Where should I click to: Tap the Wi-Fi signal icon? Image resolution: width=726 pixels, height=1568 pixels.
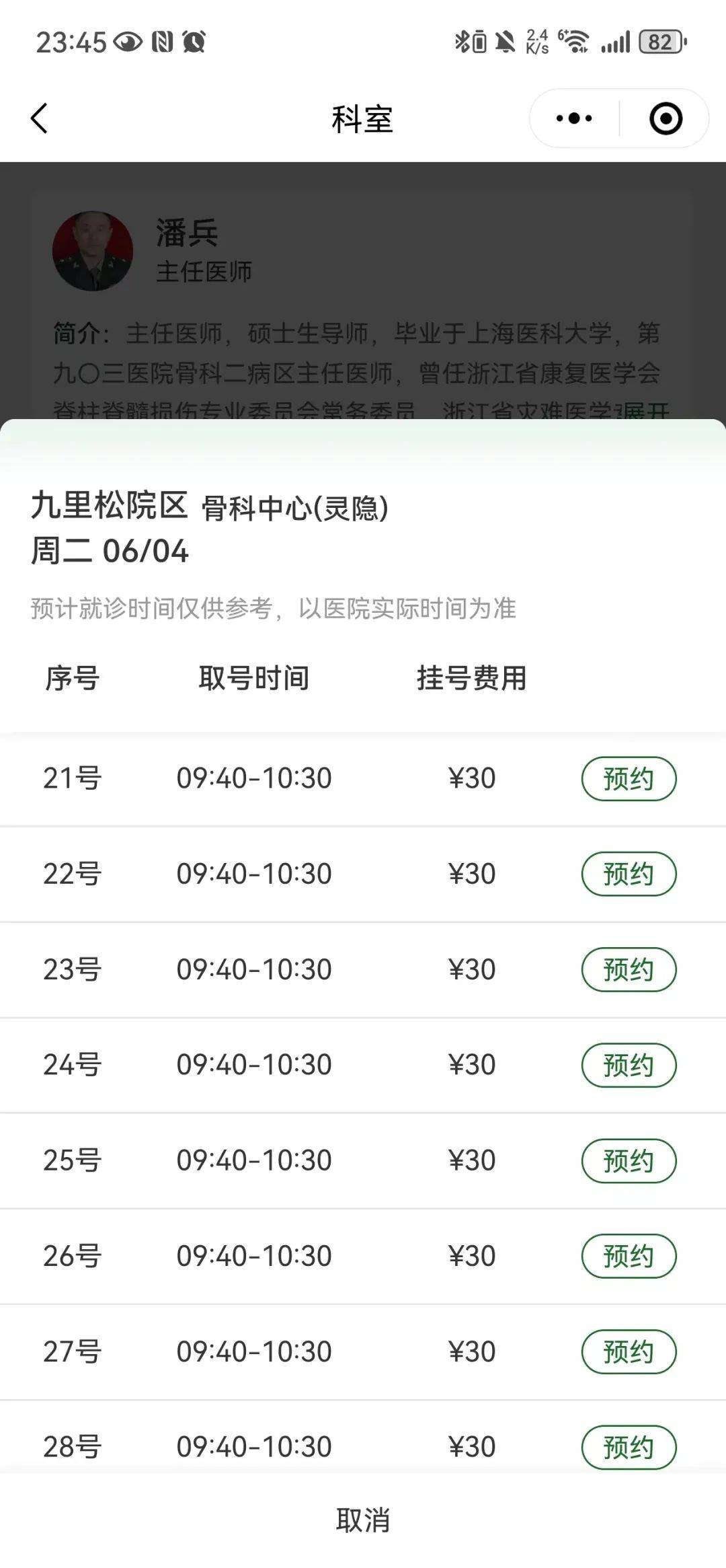point(575,40)
